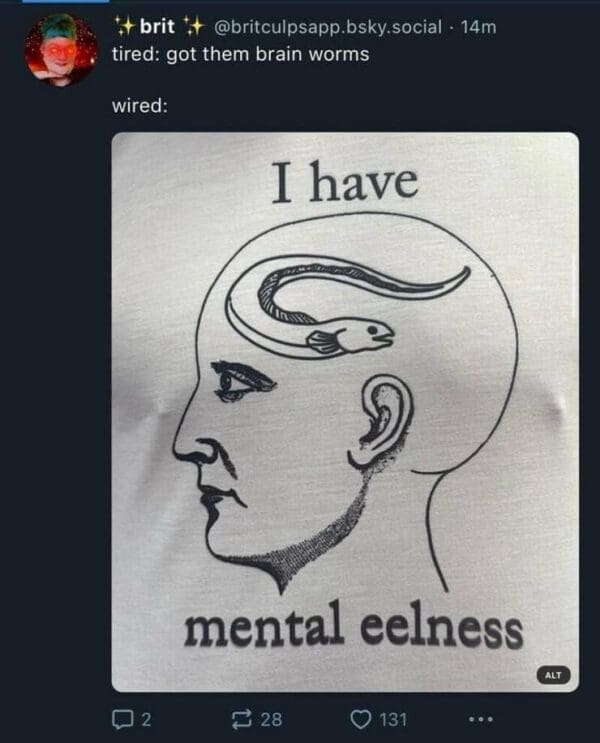
Task: View the image ALT text
Action: tap(553, 676)
